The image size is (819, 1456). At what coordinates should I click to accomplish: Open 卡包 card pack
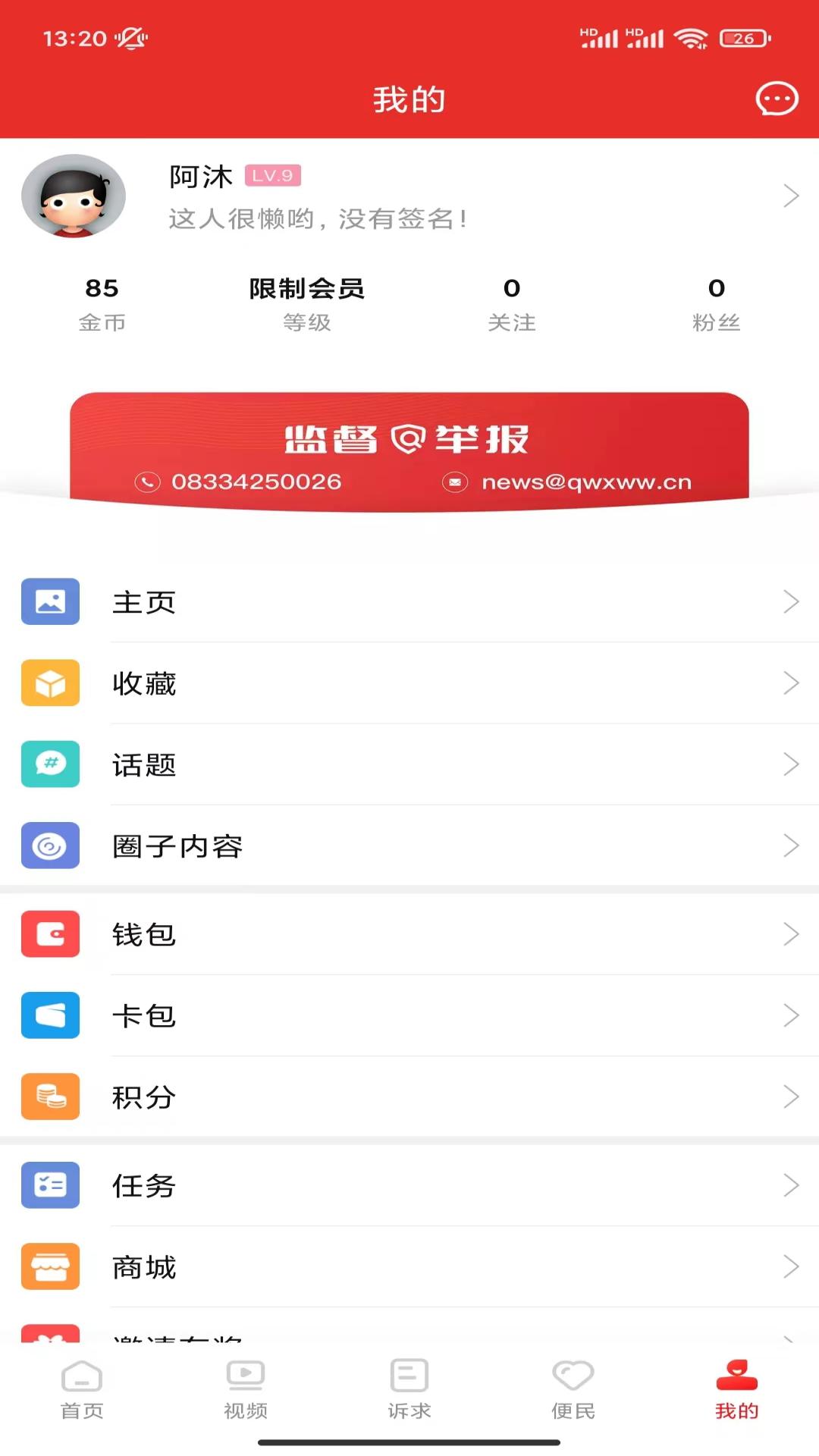coord(409,1015)
